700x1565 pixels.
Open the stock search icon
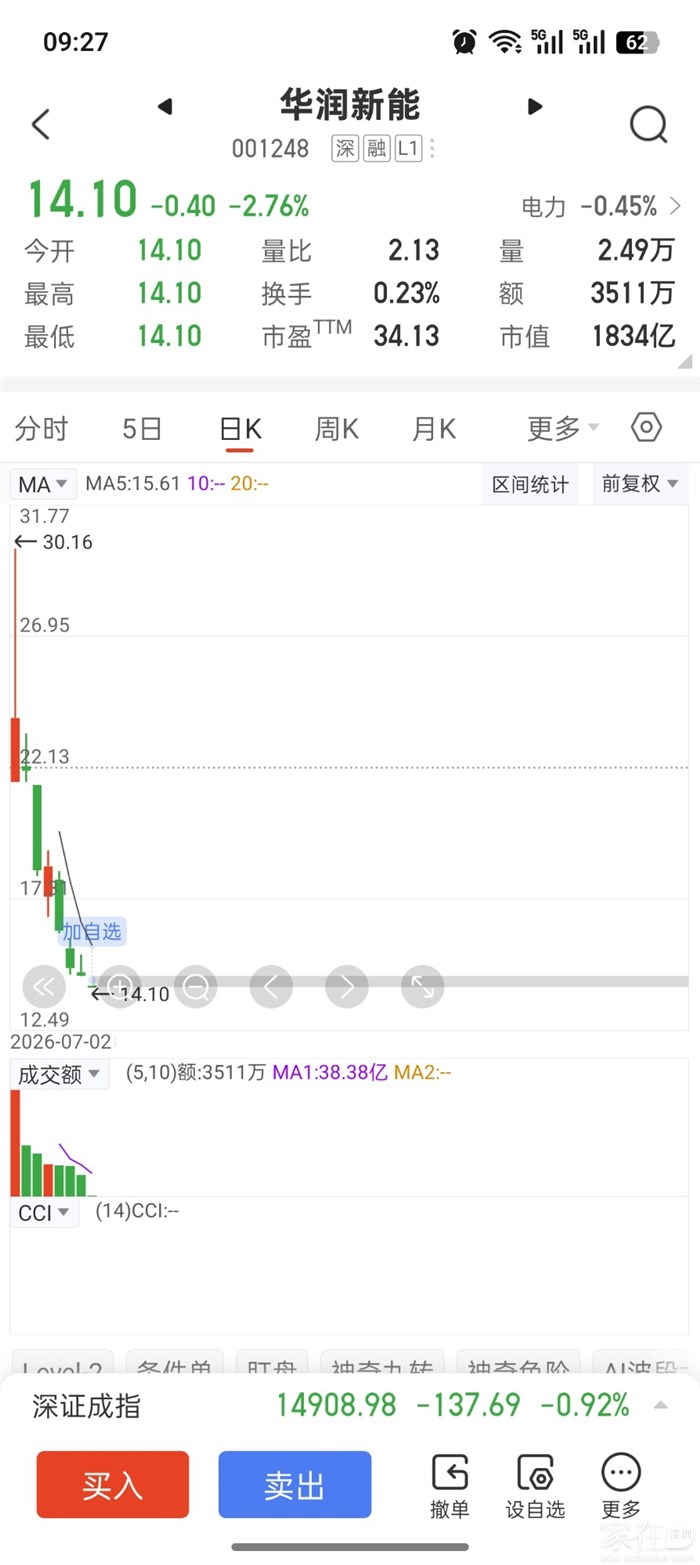pyautogui.click(x=648, y=125)
